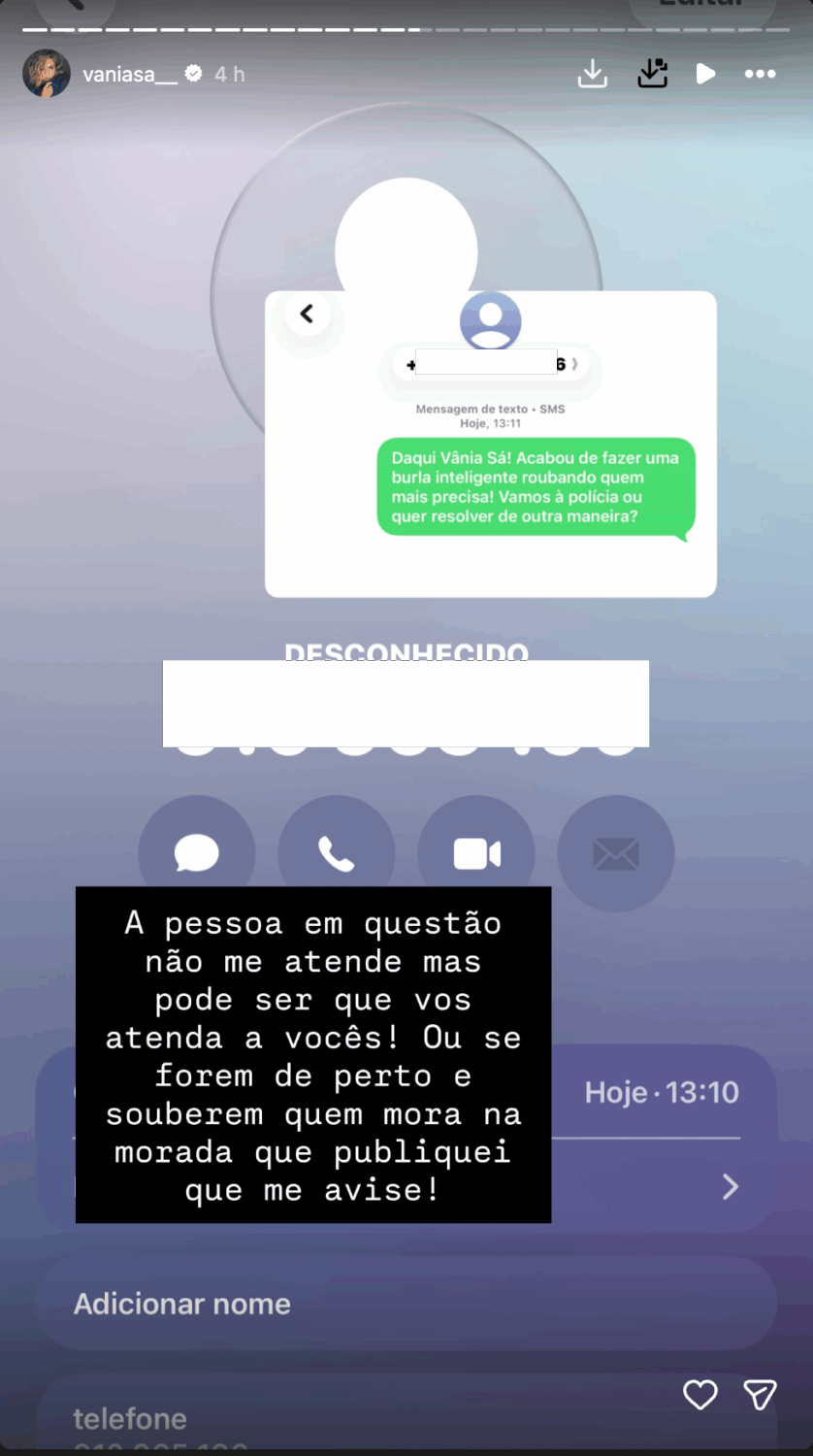Open the three-dot overflow menu
This screenshot has width=813, height=1456.
pos(760,74)
